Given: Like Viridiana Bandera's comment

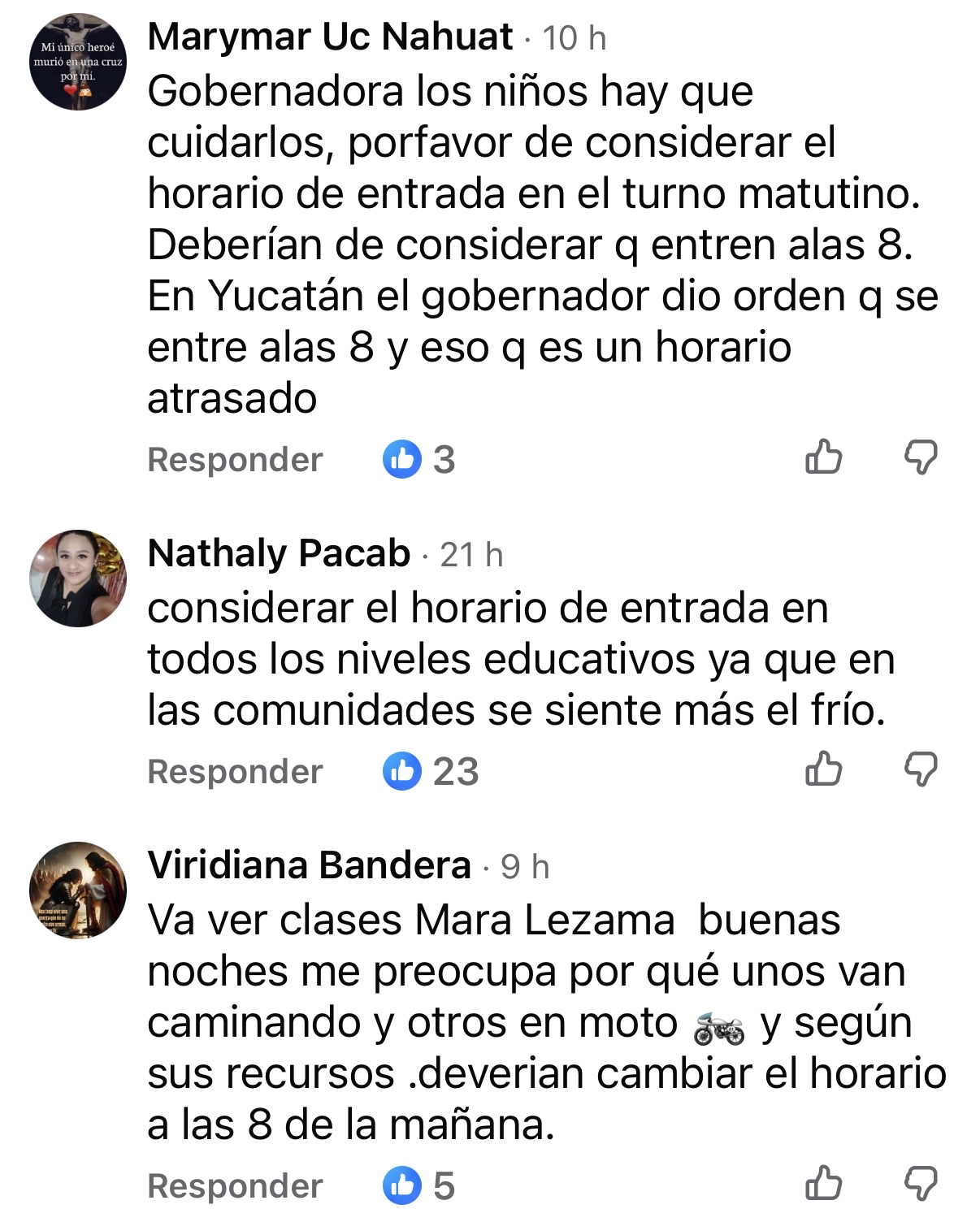Looking at the screenshot, I should [x=823, y=1184].
